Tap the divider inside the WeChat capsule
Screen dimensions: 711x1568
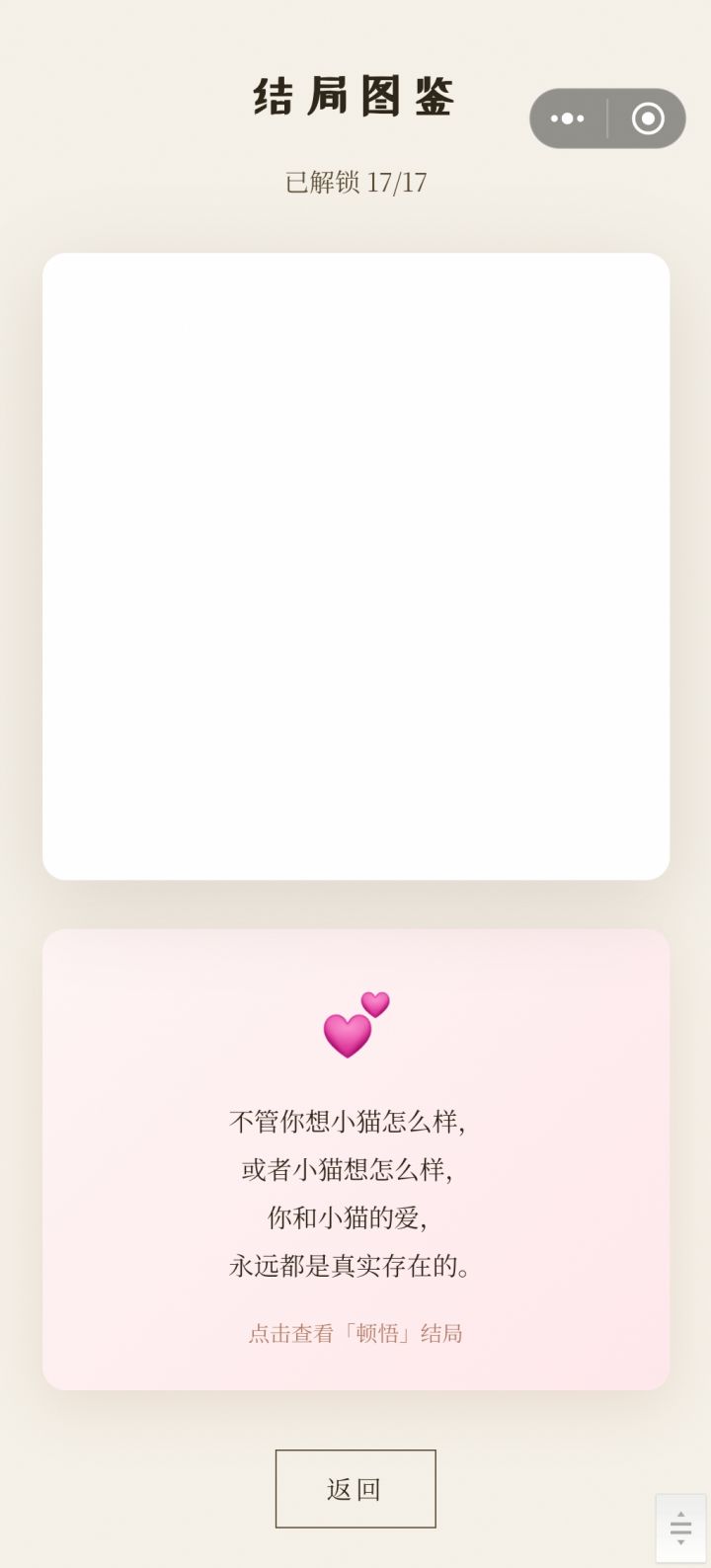tap(605, 118)
